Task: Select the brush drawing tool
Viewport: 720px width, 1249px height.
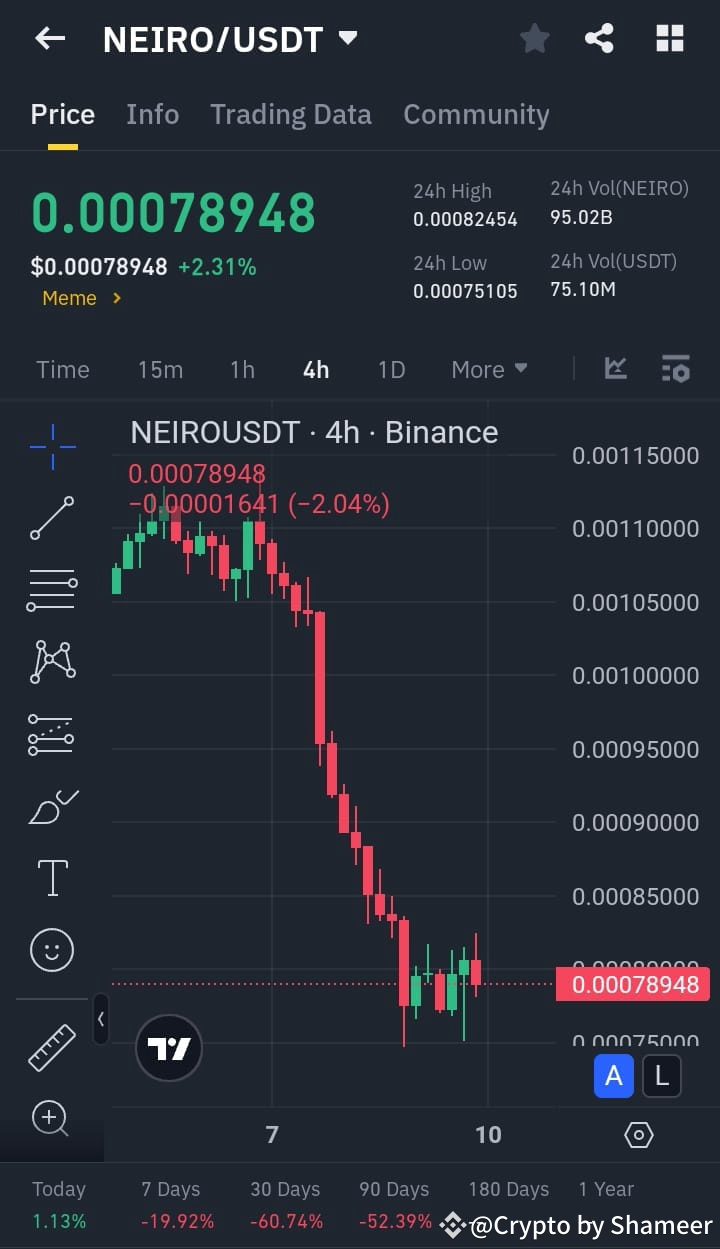Action: coord(51,806)
